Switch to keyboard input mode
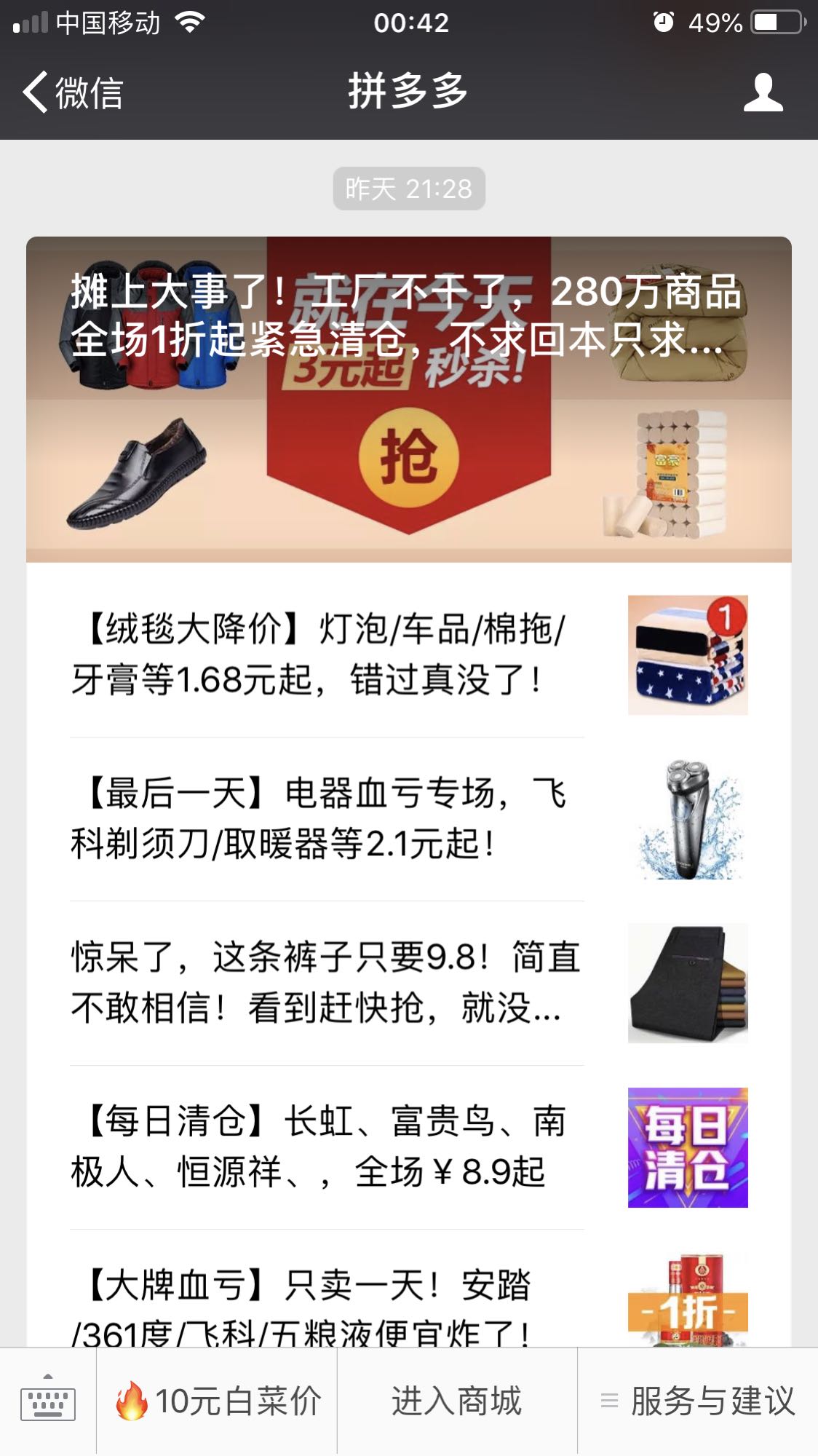 48,1401
